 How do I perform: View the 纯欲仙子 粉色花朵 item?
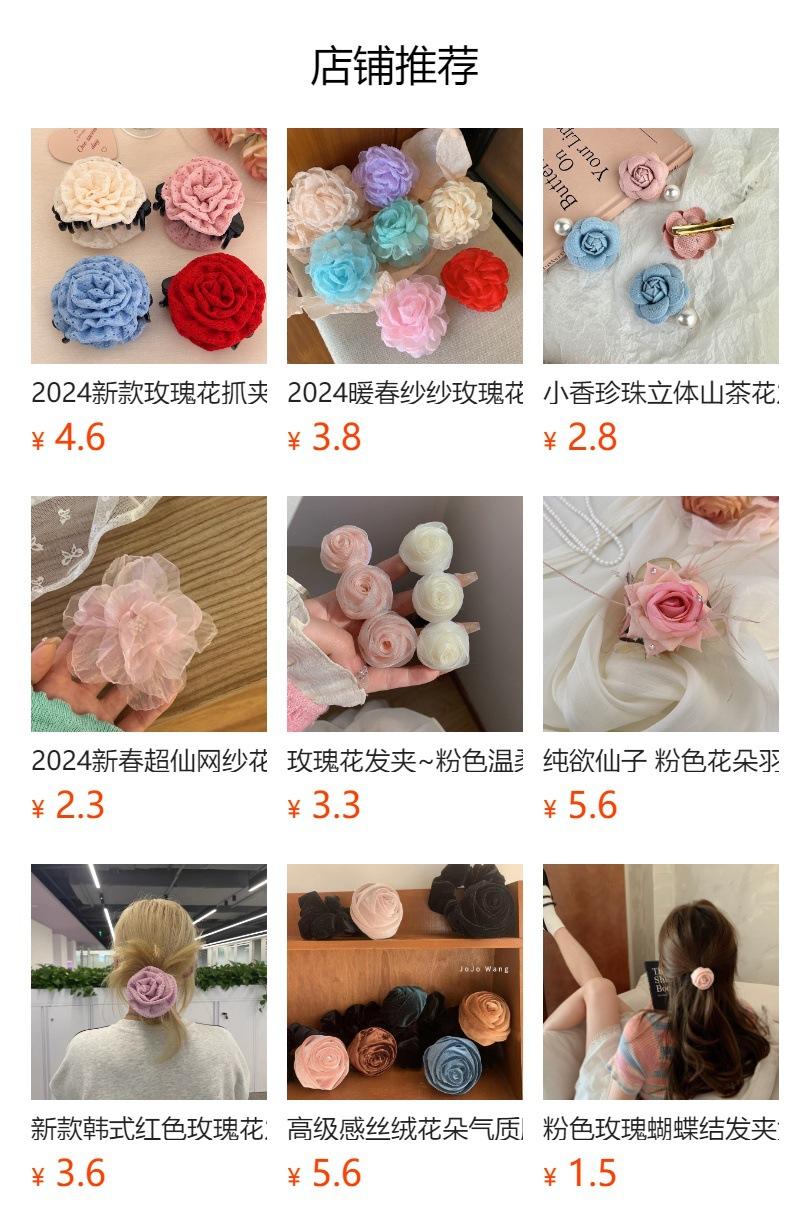[x=661, y=614]
